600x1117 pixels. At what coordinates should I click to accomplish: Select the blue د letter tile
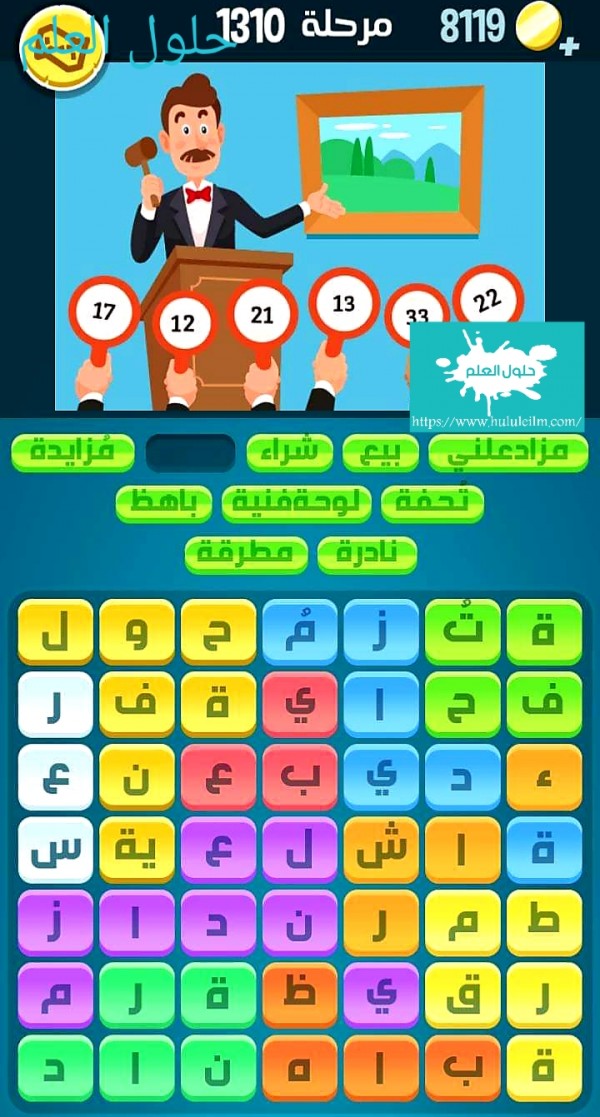coord(462,778)
